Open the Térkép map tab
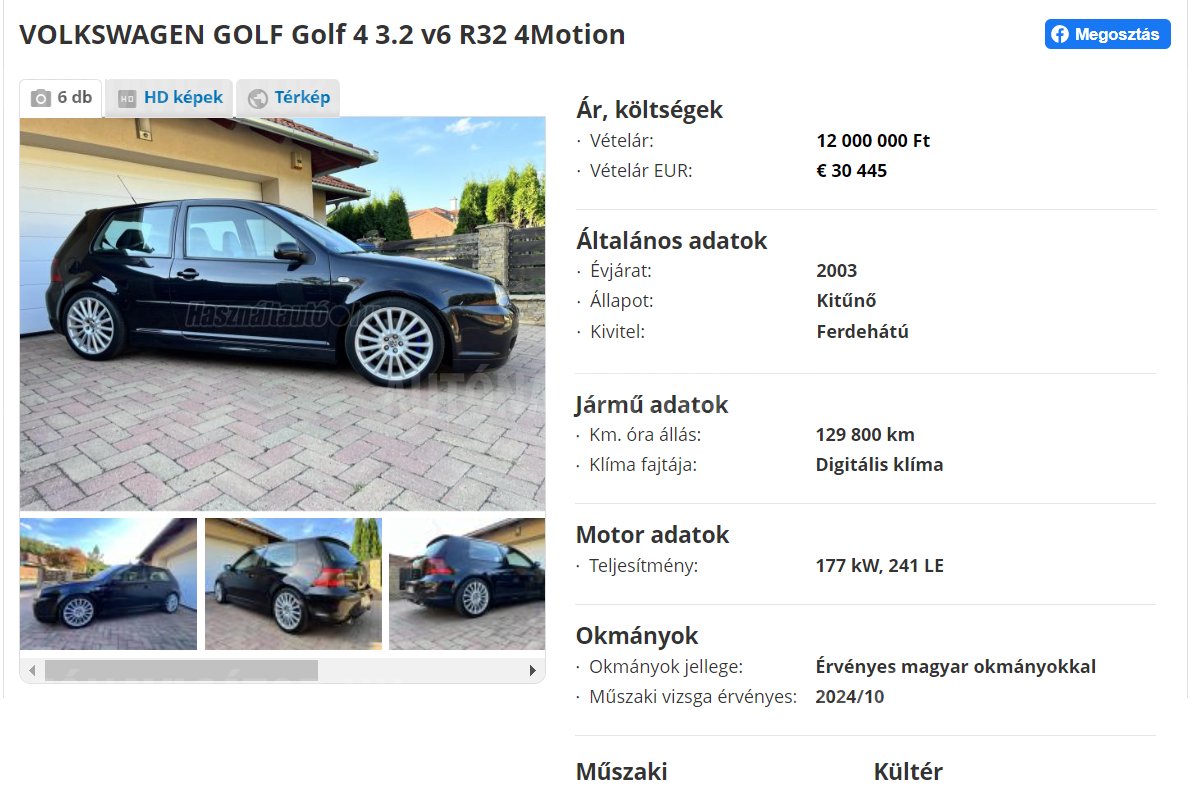The image size is (1194, 796). (x=288, y=98)
